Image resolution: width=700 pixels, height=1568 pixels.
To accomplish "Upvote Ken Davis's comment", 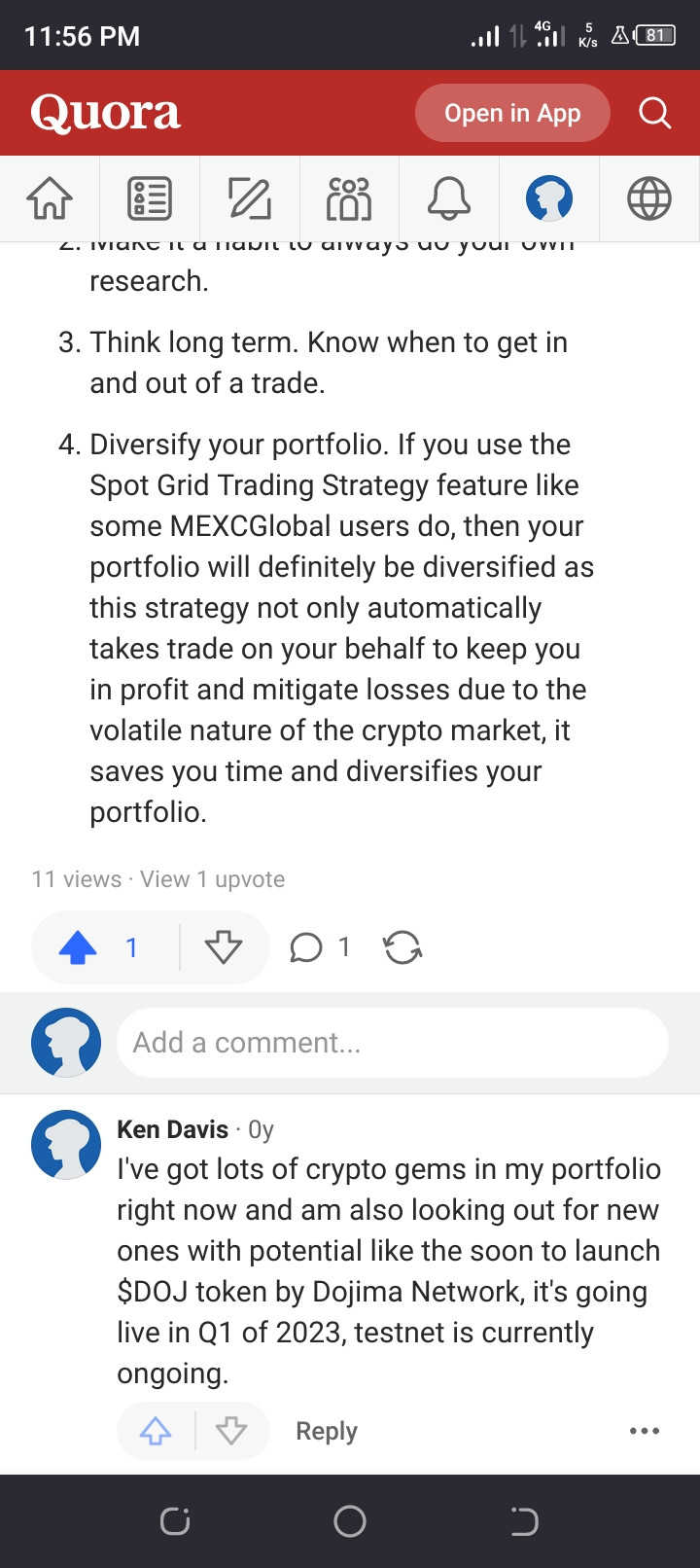I will point(156,1431).
